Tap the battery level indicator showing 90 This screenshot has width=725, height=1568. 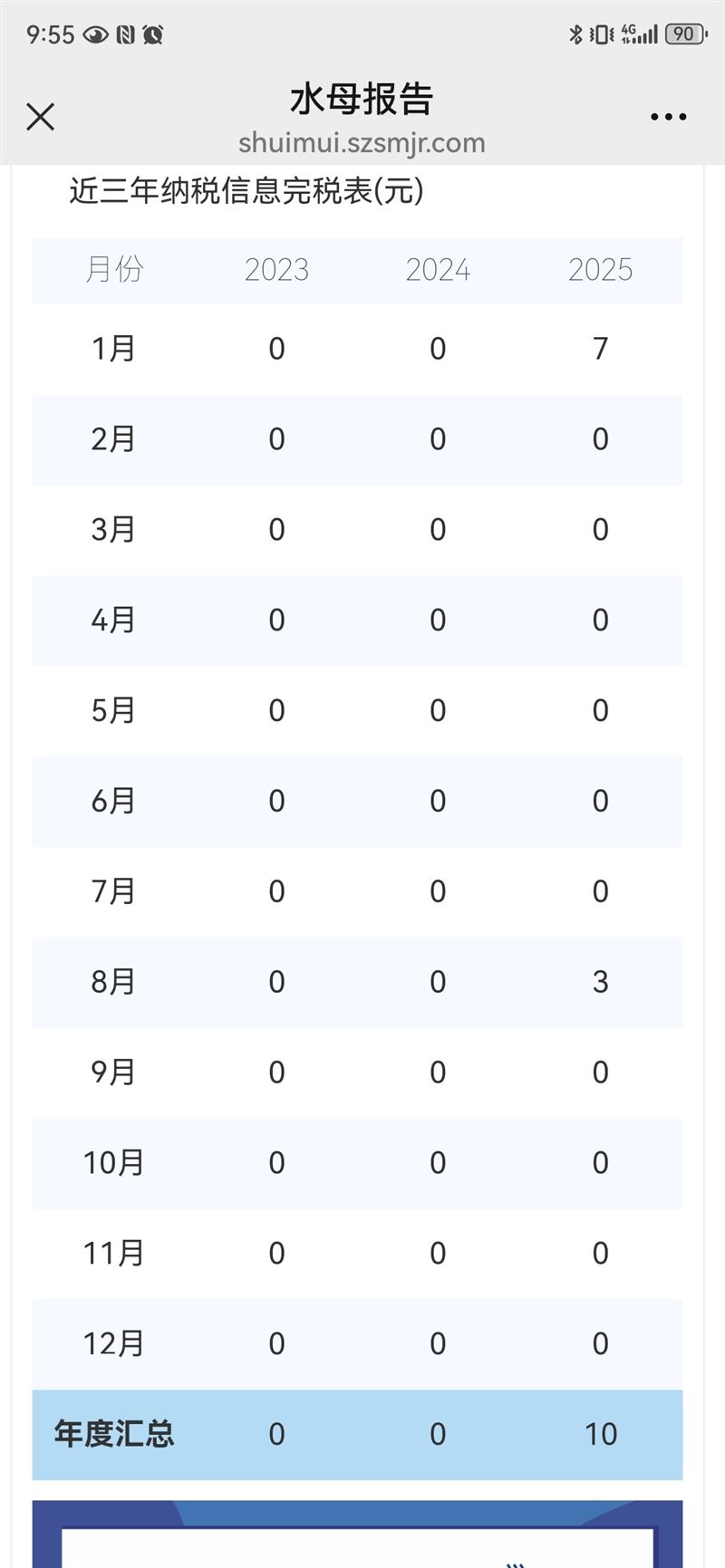pyautogui.click(x=685, y=34)
